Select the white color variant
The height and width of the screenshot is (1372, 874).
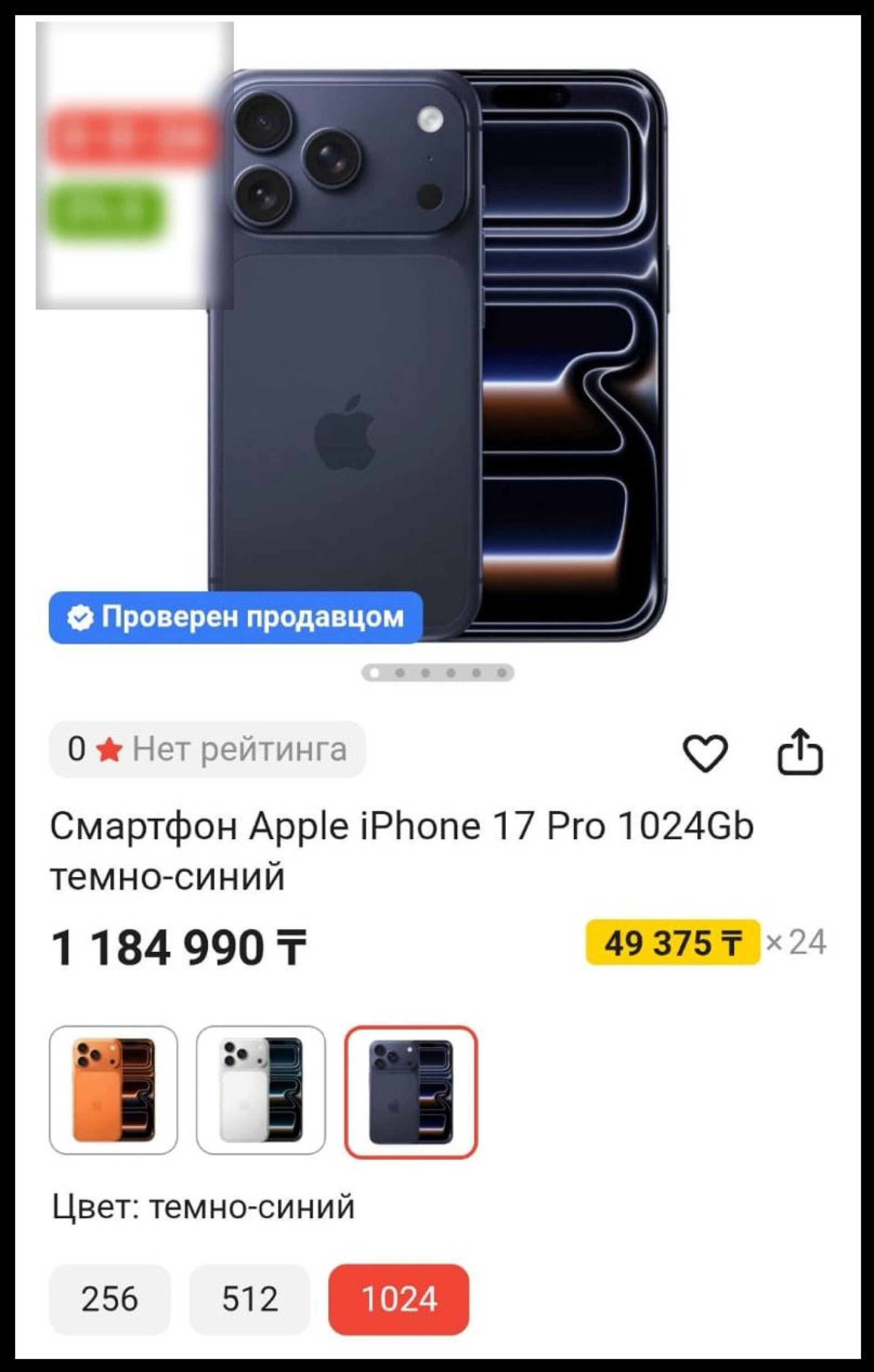pos(260,1091)
